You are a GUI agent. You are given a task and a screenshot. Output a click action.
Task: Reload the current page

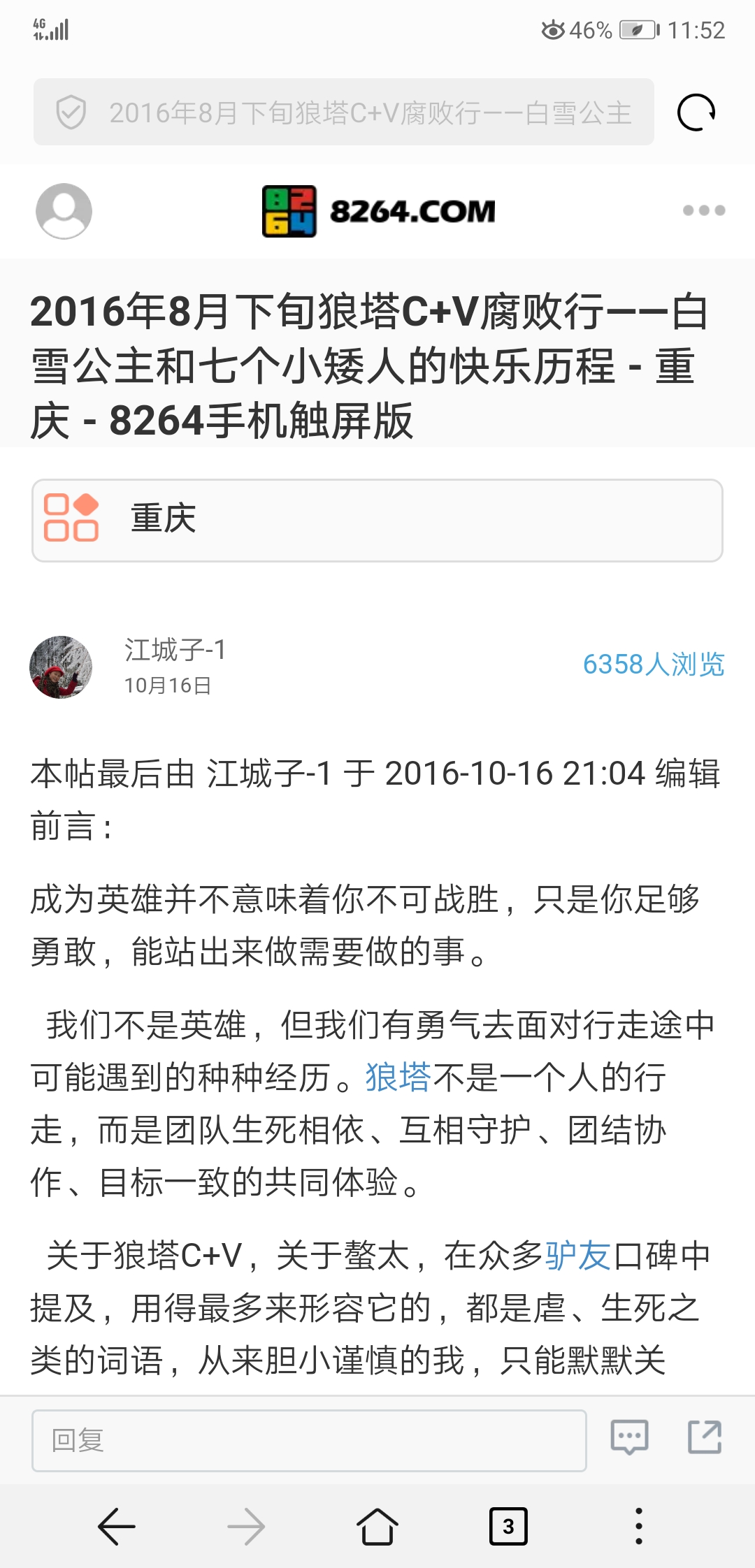(x=696, y=112)
